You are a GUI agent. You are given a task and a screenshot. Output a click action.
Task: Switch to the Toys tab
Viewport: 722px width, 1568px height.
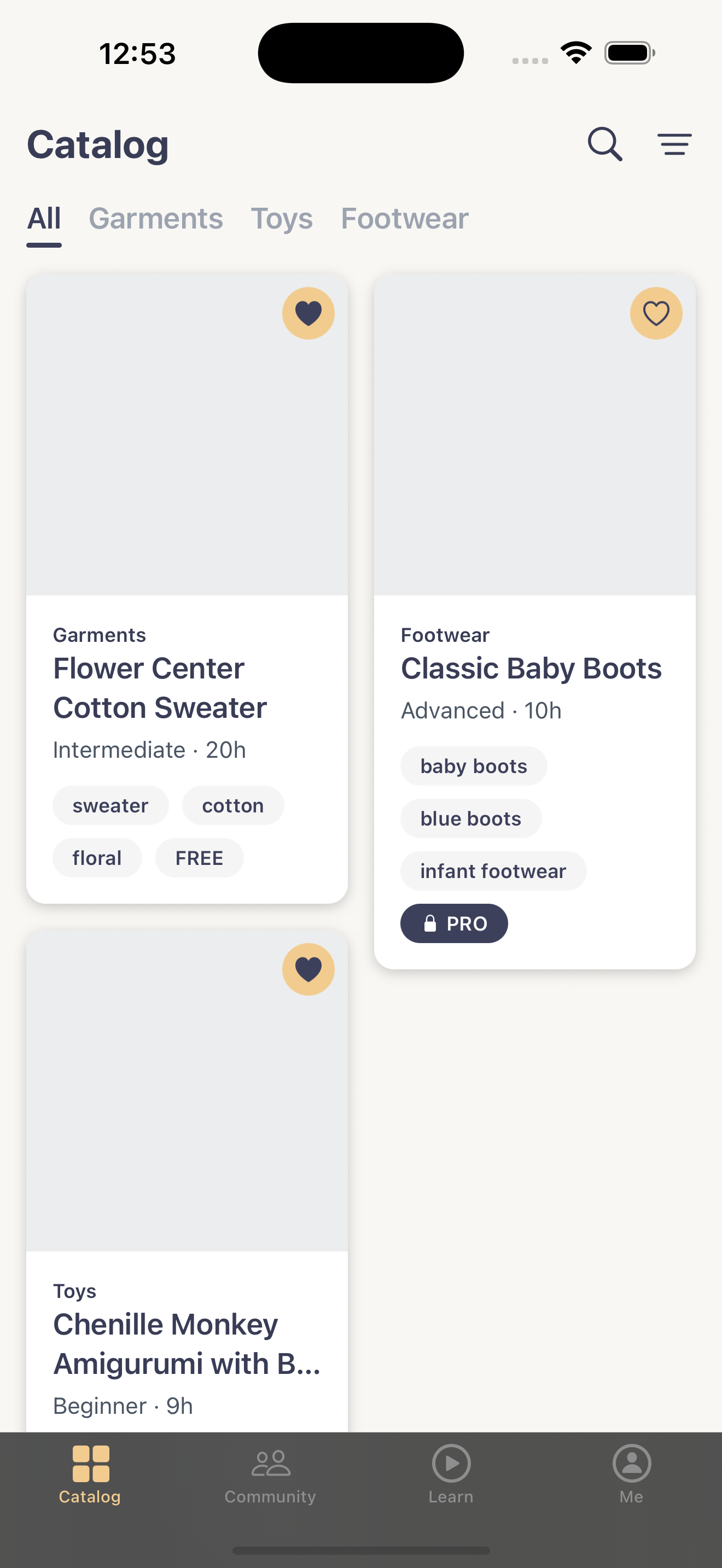(282, 219)
